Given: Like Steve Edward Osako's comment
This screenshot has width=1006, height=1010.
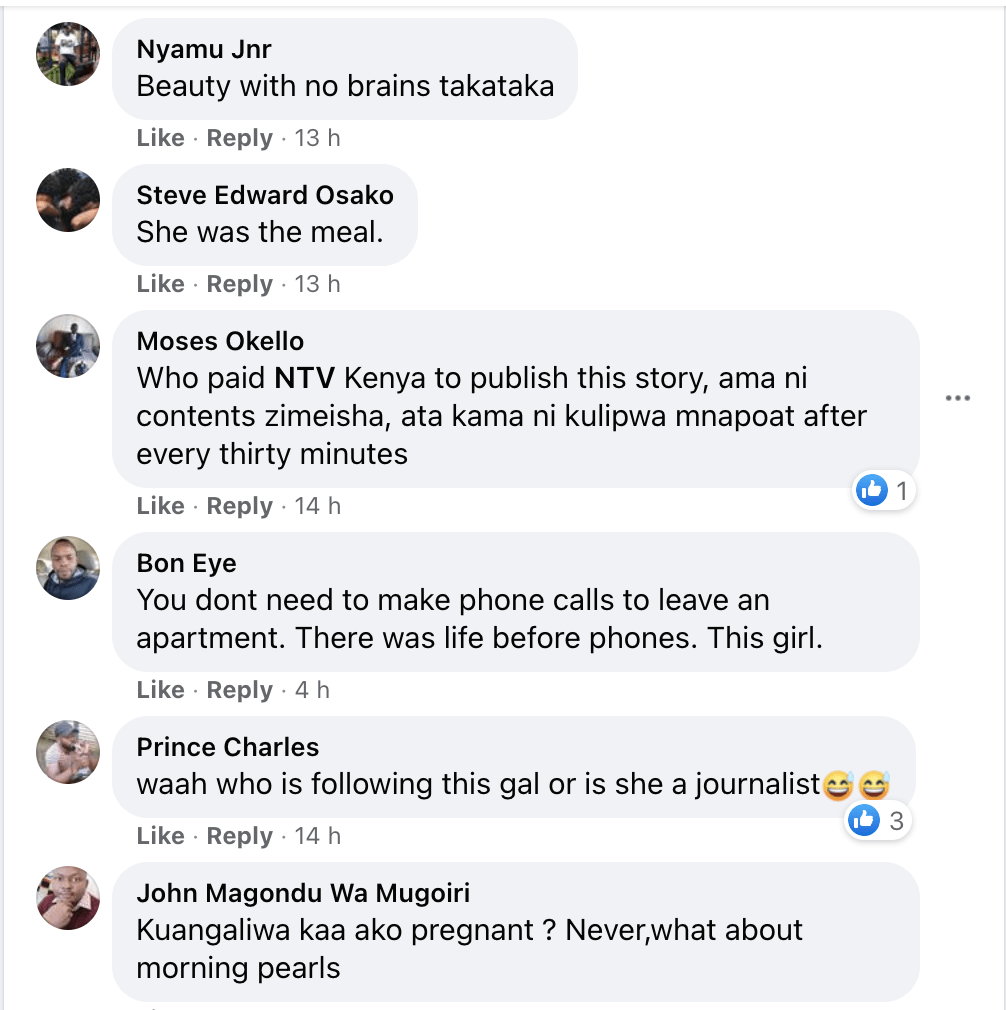Looking at the screenshot, I should click(160, 284).
